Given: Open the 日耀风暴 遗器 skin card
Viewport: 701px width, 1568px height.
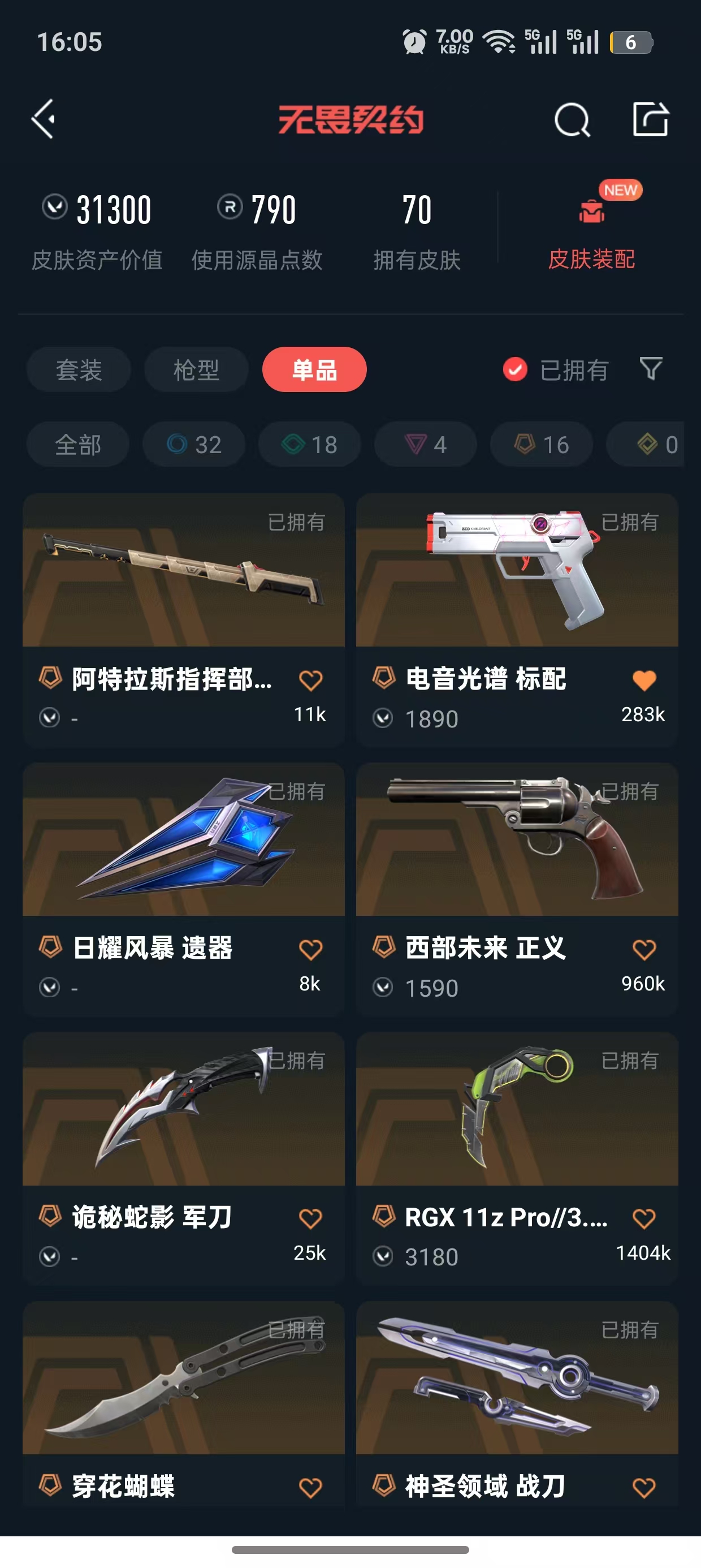Looking at the screenshot, I should coord(184,889).
